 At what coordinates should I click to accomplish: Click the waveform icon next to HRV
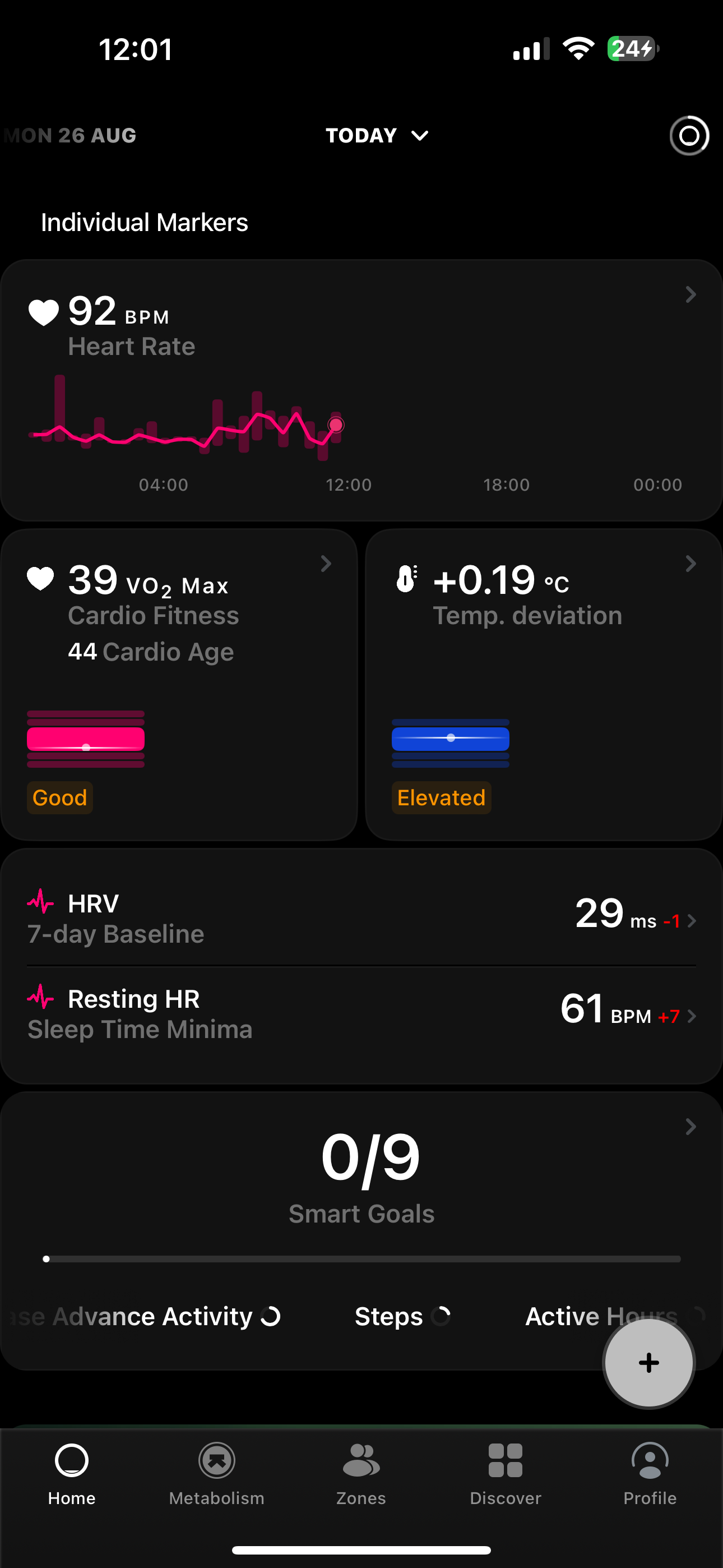(40, 903)
